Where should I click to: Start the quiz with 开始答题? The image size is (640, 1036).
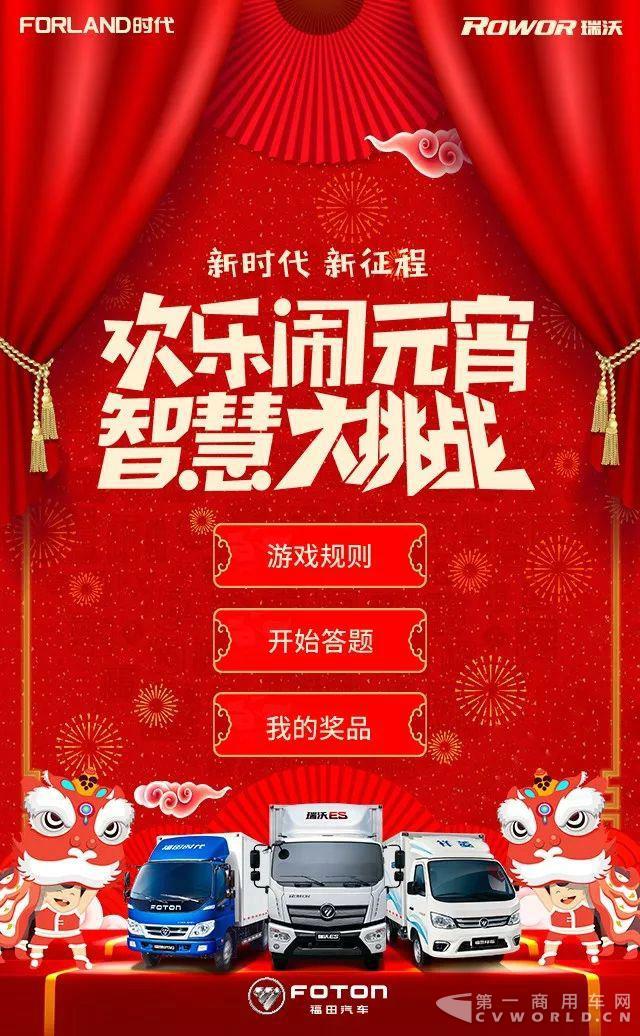320,641
